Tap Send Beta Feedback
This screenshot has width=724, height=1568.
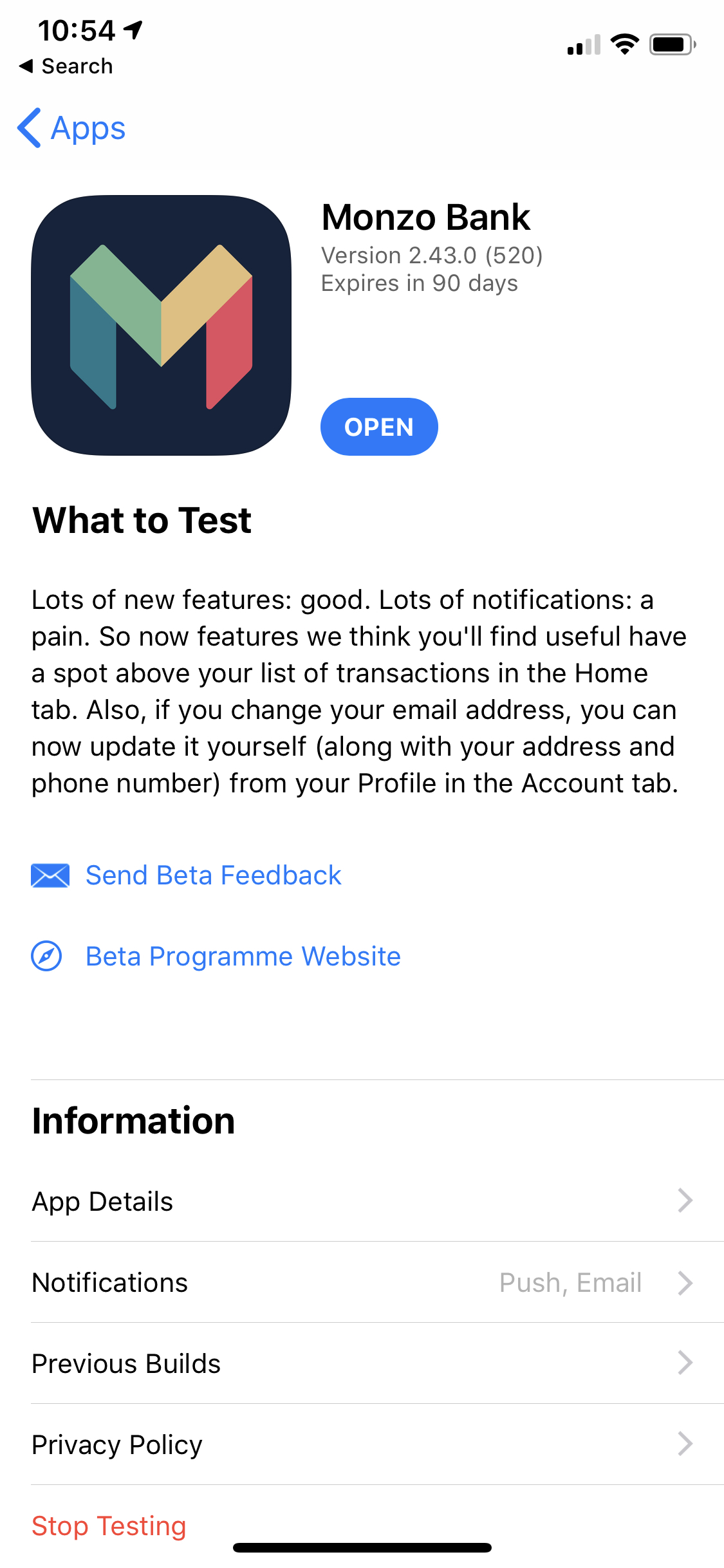(187, 875)
